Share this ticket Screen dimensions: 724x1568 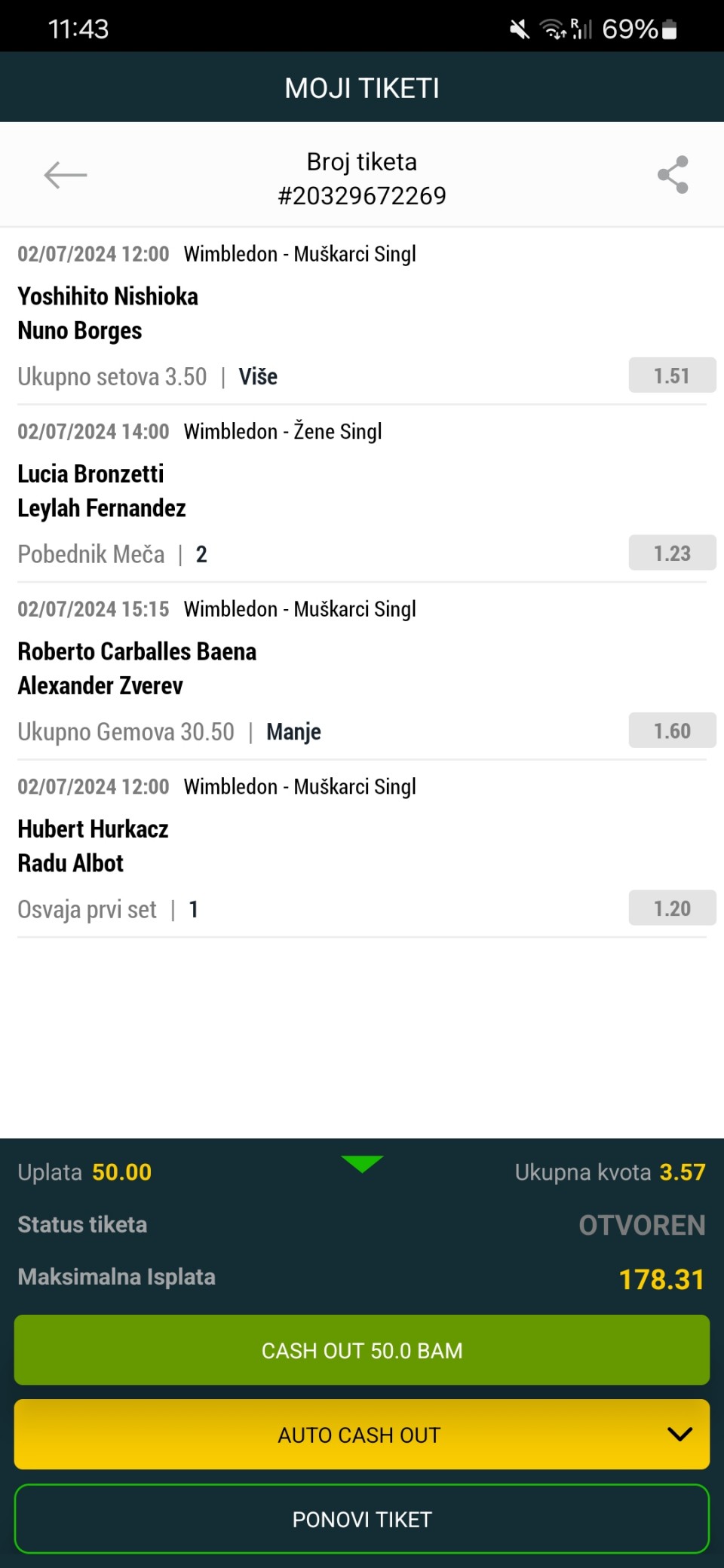pos(673,175)
